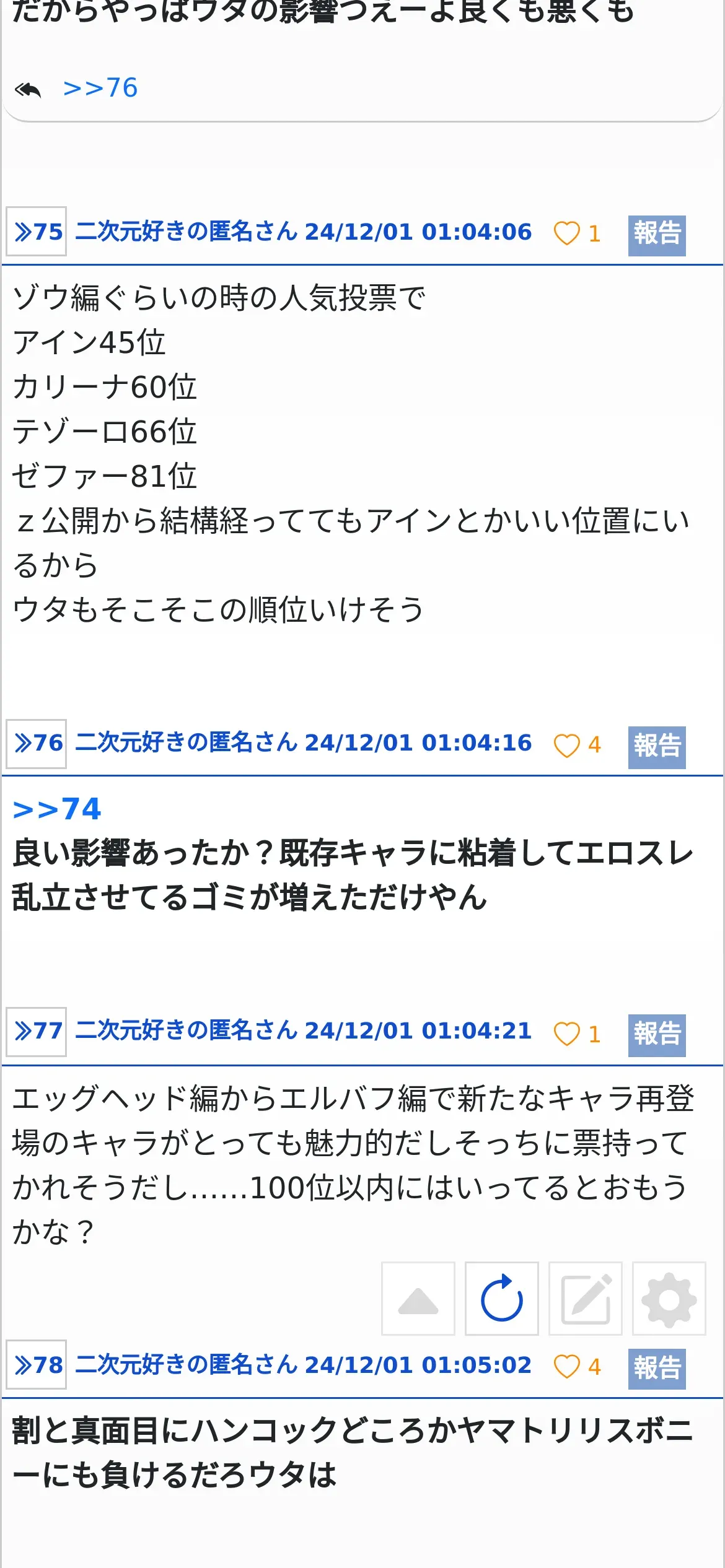Tap post number 78 anchor

coord(37,1365)
